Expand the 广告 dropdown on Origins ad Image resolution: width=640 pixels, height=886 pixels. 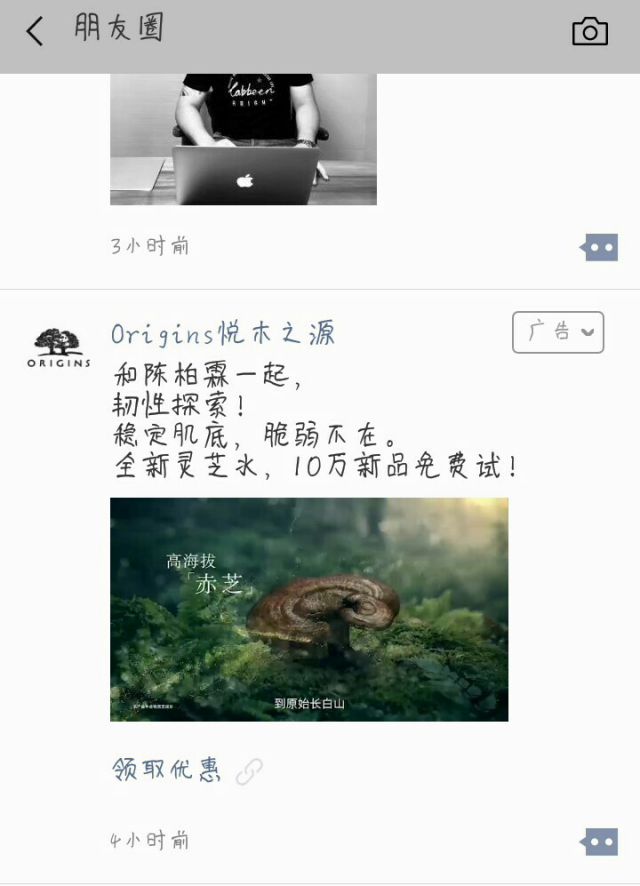pyautogui.click(x=559, y=333)
